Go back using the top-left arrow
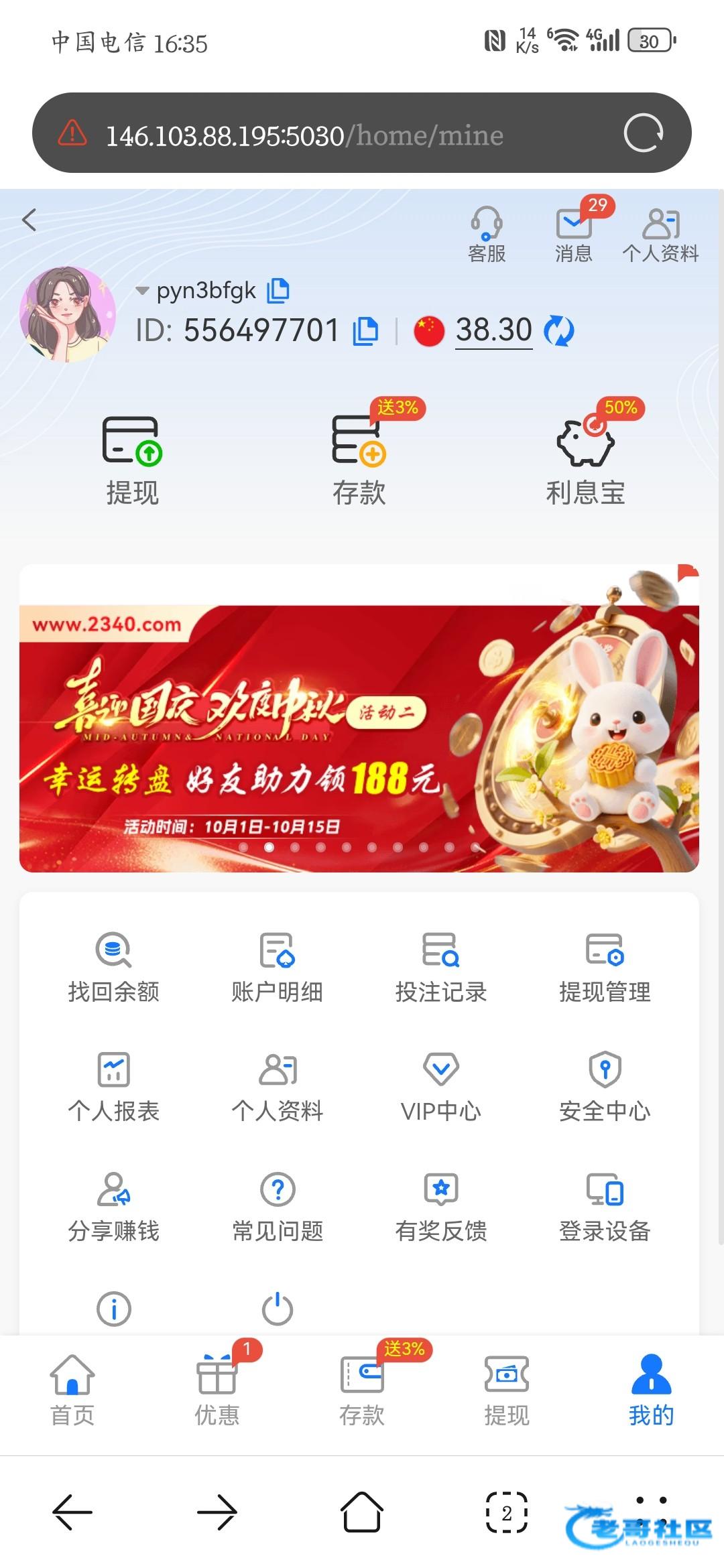724x1568 pixels. (x=29, y=220)
